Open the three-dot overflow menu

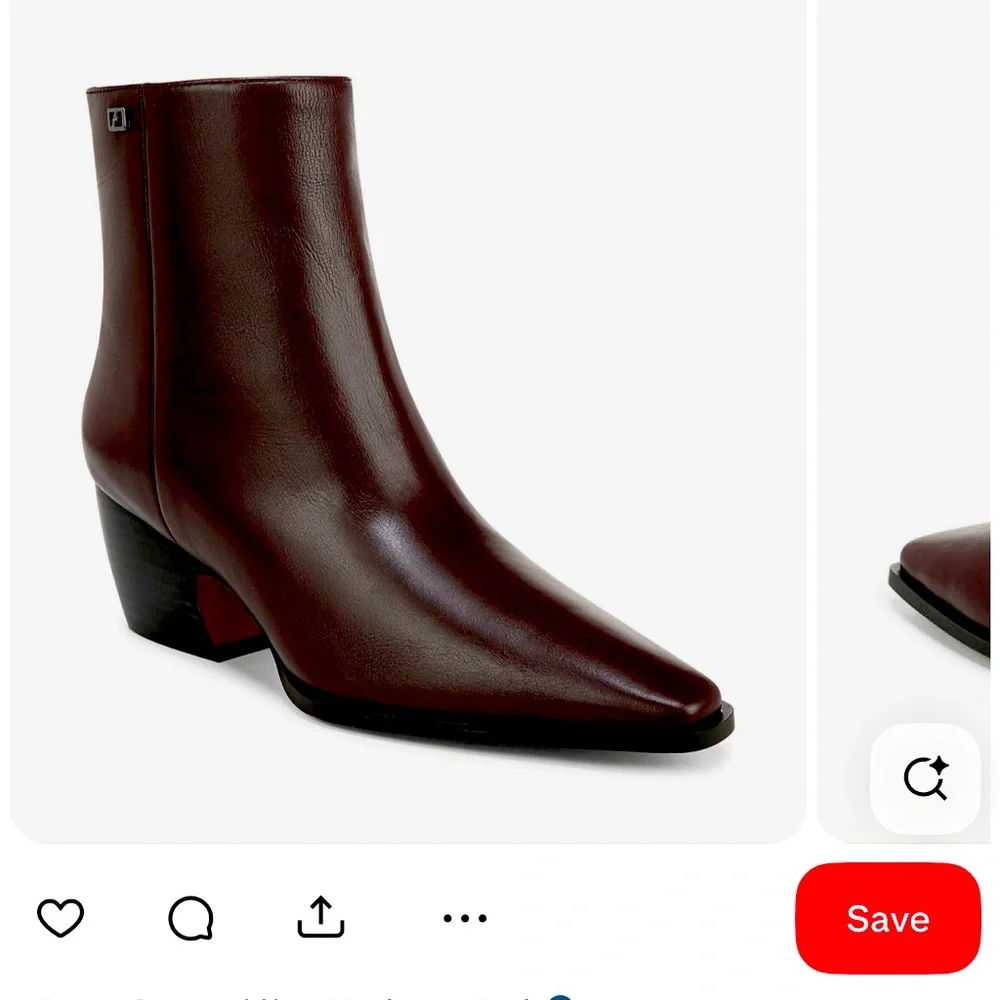click(x=464, y=917)
